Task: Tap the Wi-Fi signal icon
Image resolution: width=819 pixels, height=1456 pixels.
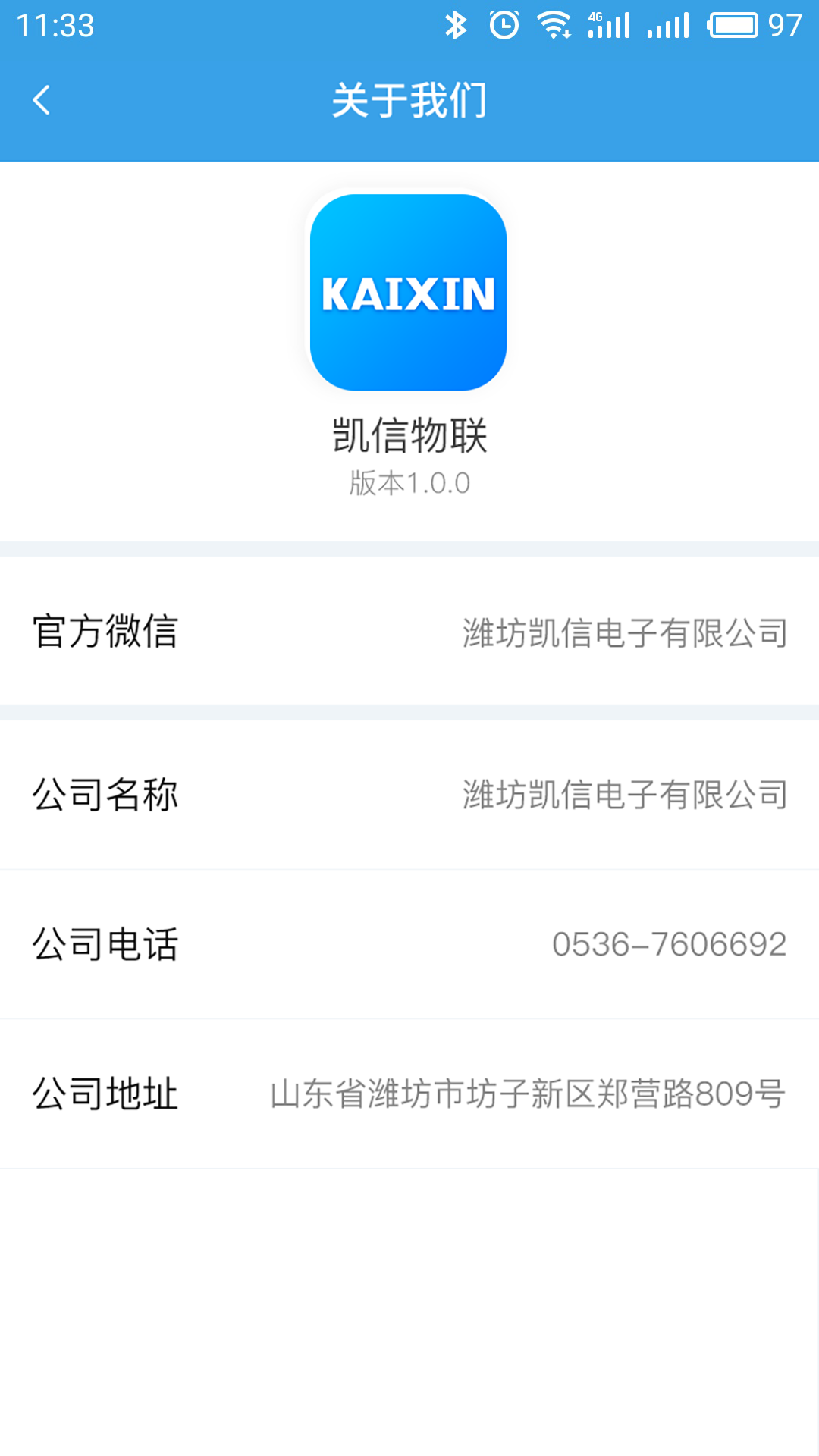Action: pyautogui.click(x=554, y=24)
